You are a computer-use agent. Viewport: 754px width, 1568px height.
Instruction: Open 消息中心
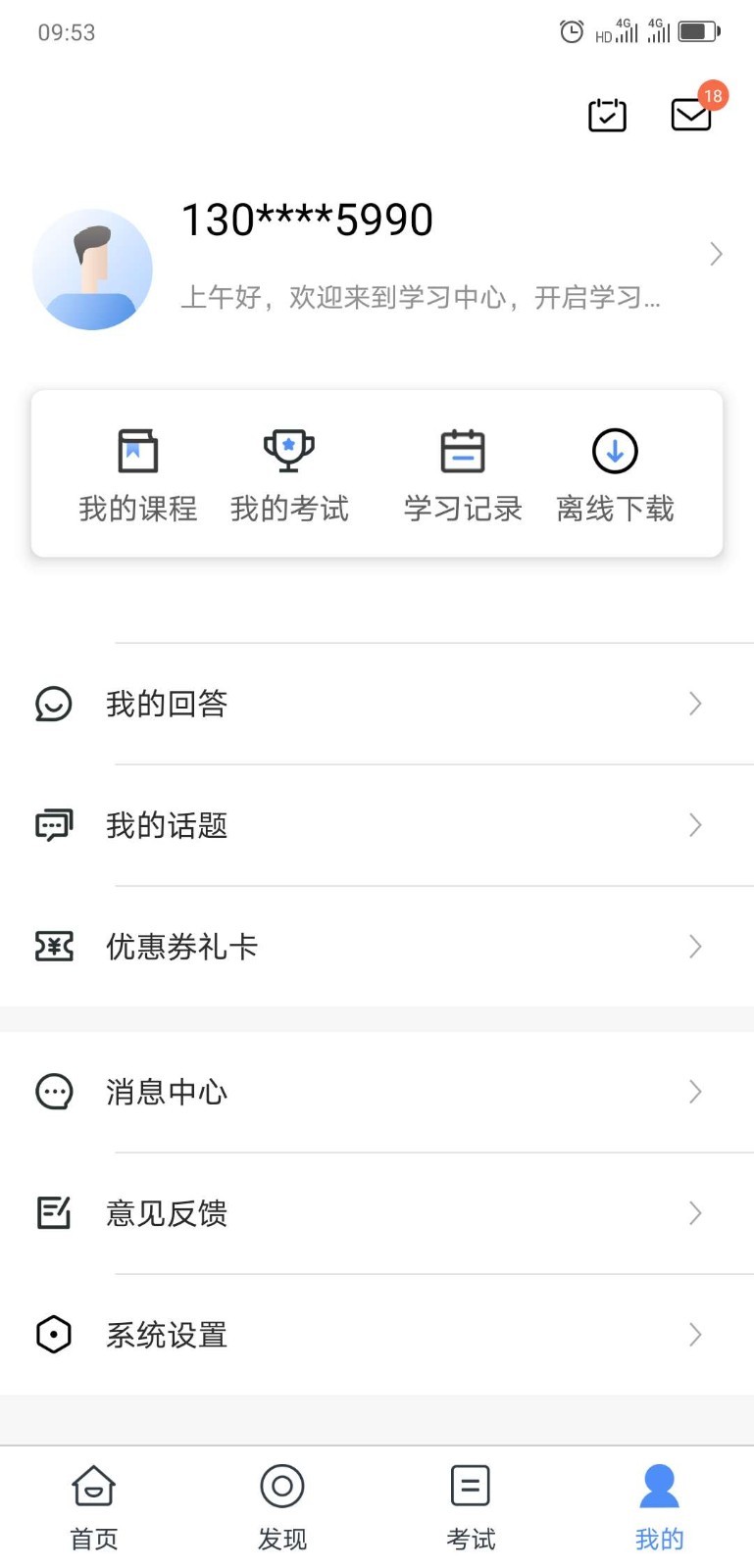(x=377, y=1092)
